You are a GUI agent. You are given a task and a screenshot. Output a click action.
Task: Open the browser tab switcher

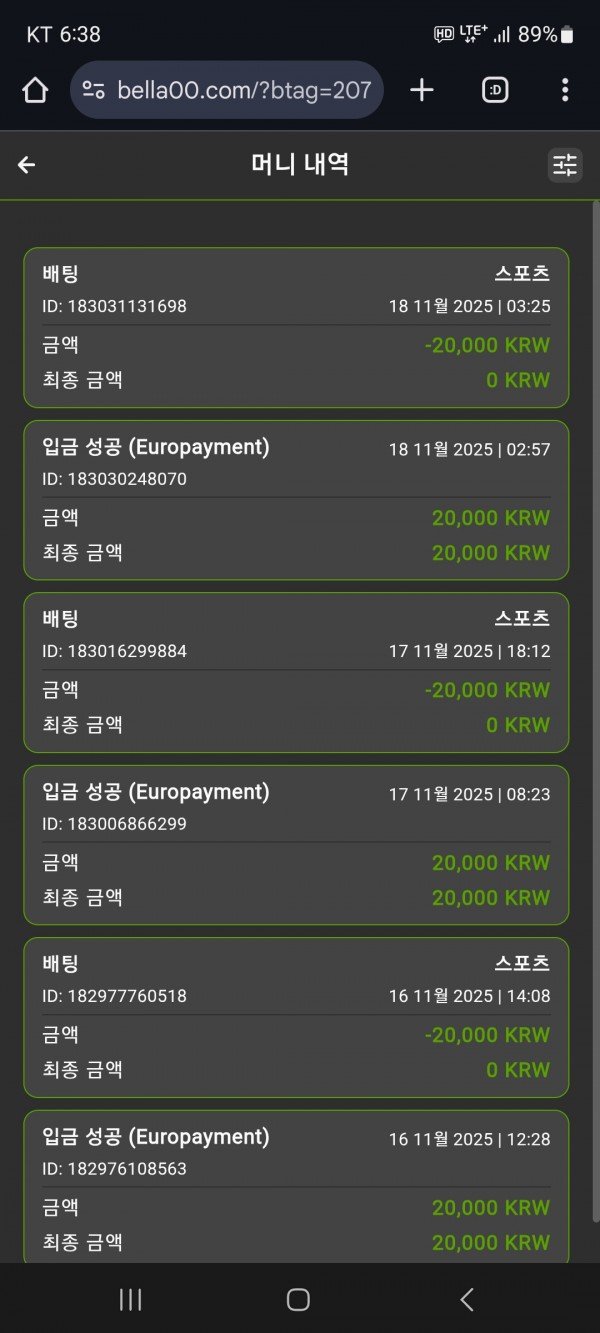click(495, 91)
